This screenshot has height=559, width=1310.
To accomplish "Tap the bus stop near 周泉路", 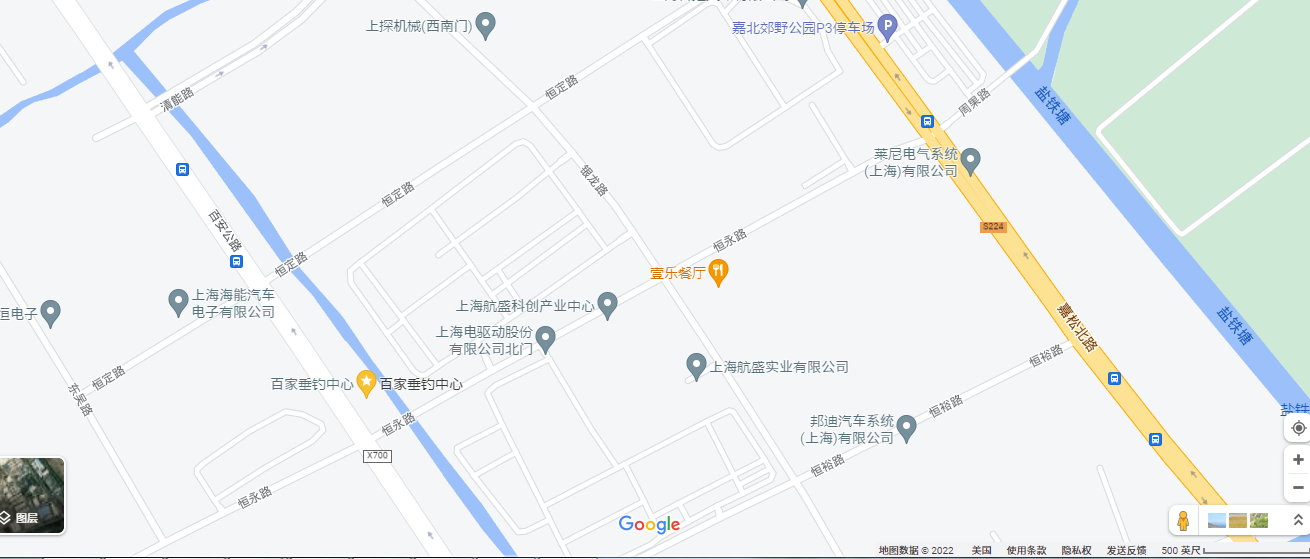I will pos(927,122).
